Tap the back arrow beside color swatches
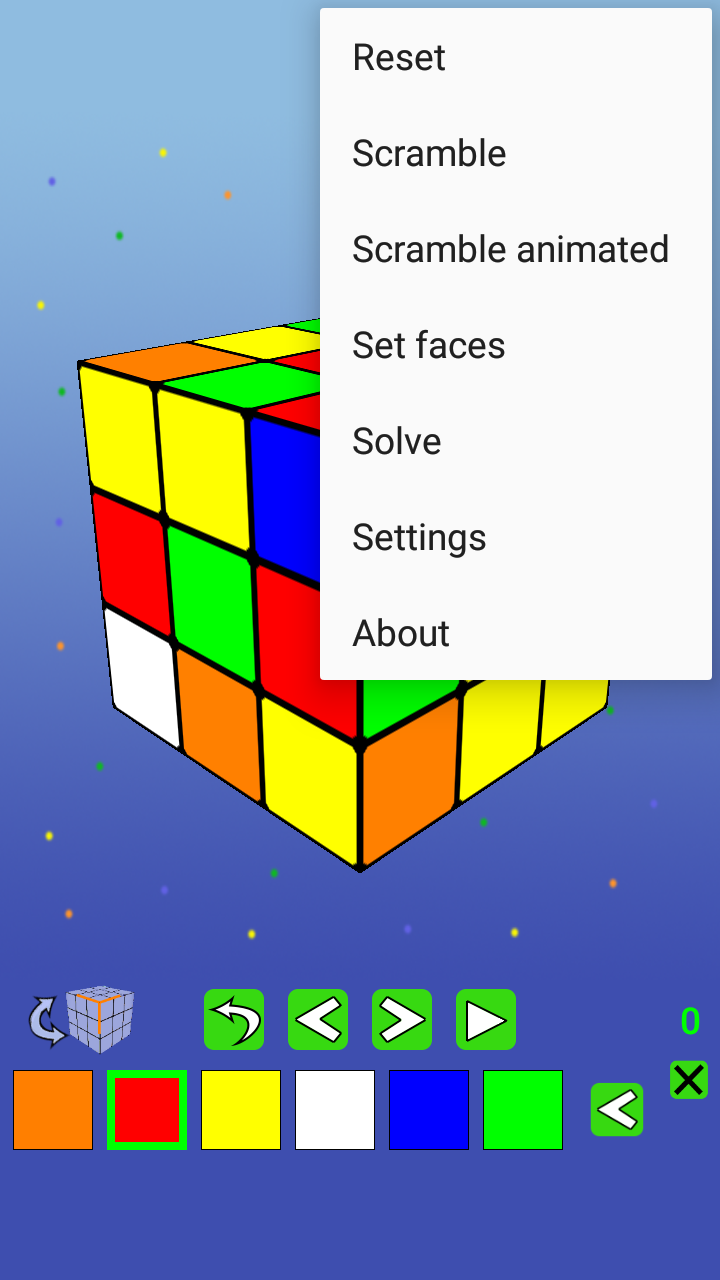This screenshot has width=720, height=1280. [x=617, y=1110]
